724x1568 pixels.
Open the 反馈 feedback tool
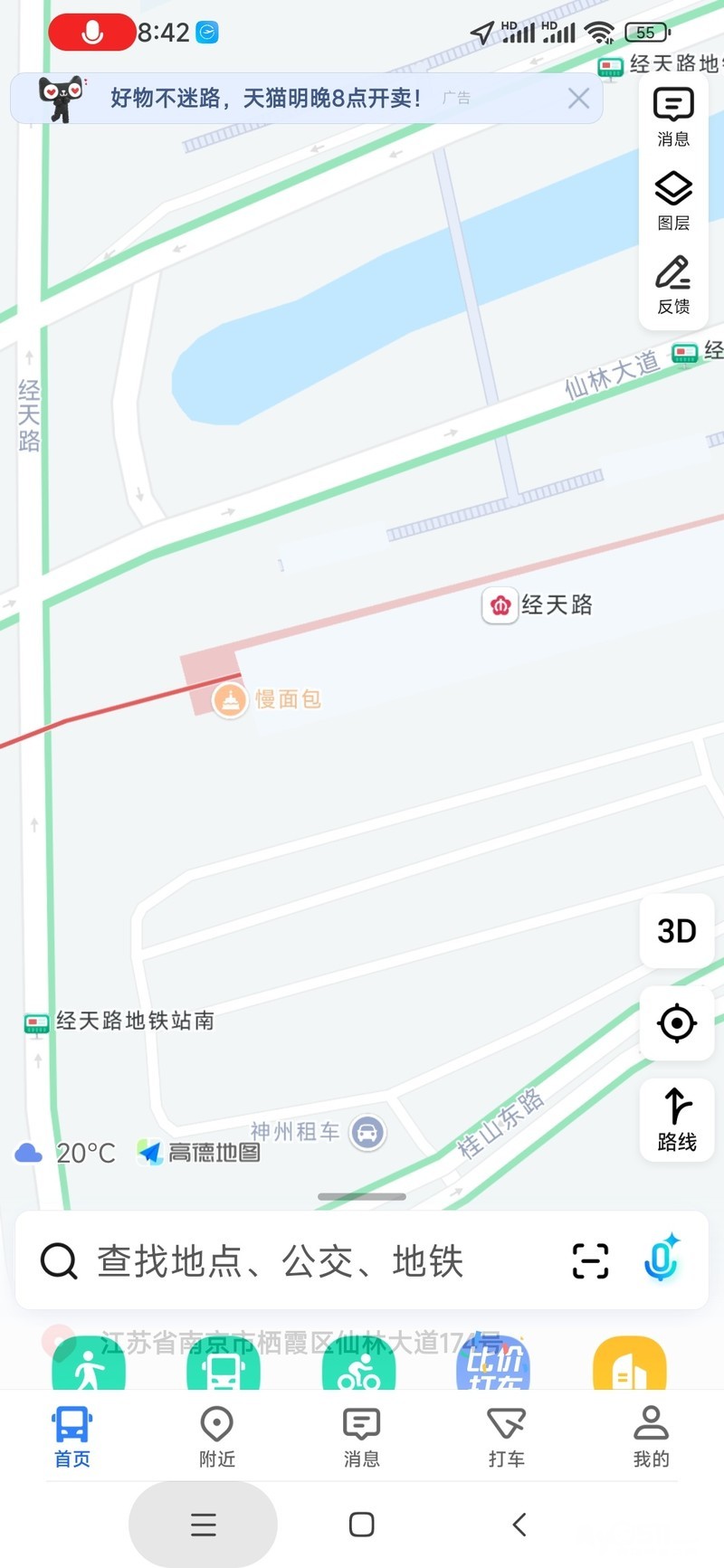[x=673, y=284]
